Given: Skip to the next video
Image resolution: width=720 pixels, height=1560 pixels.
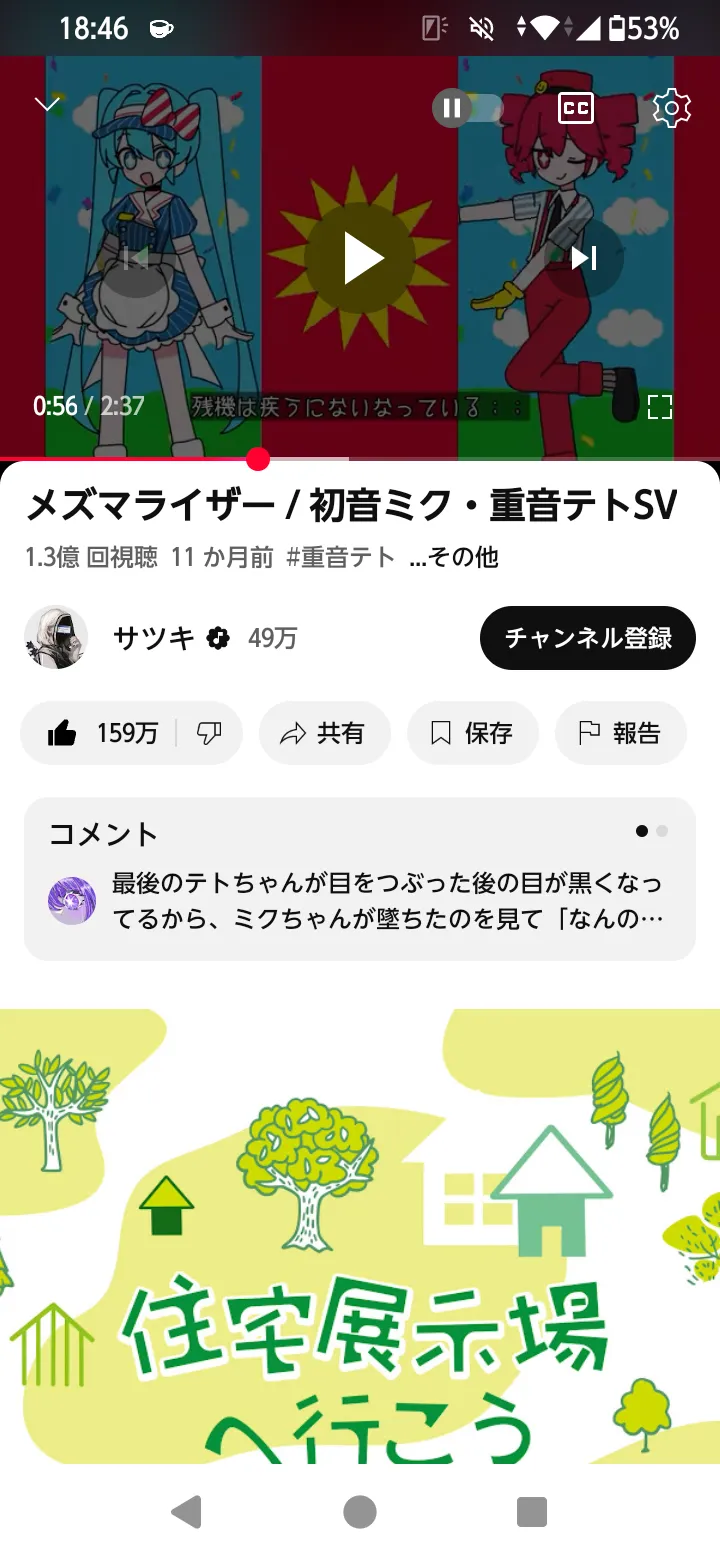Looking at the screenshot, I should coord(583,258).
